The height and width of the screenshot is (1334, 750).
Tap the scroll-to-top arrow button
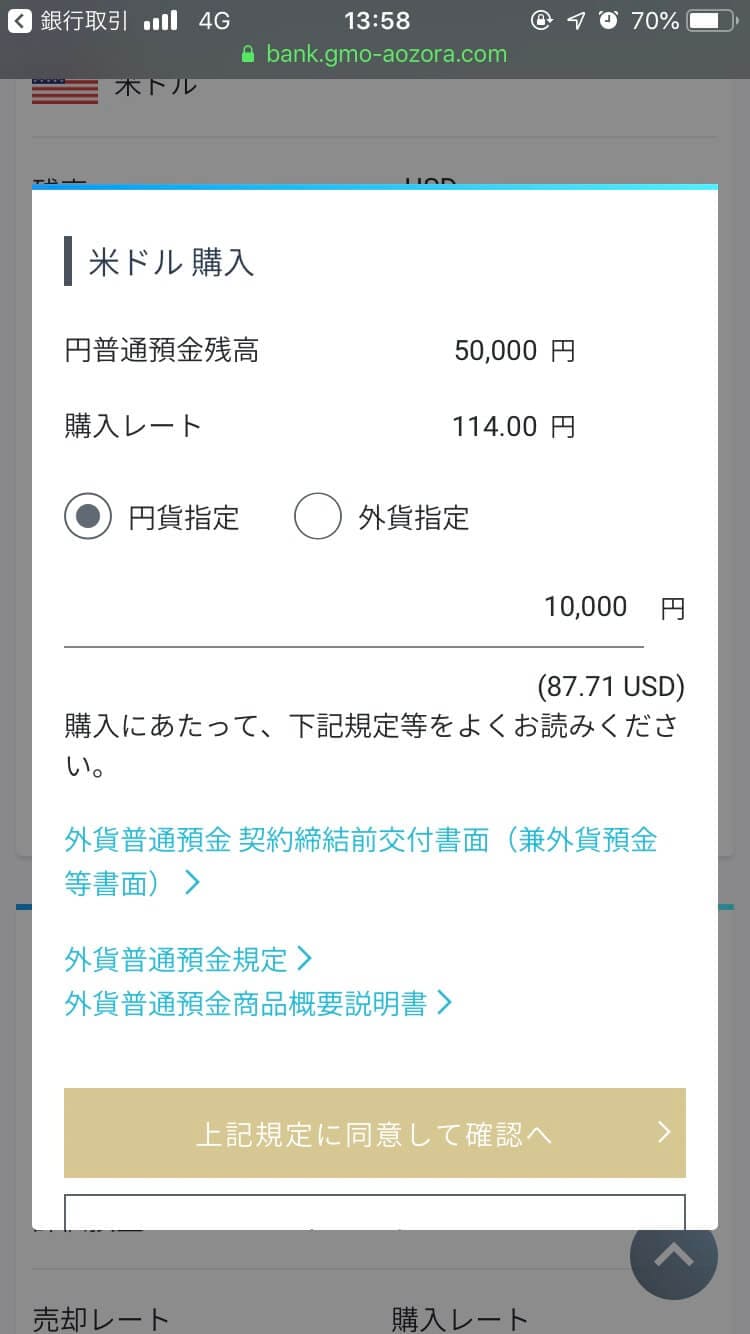pyautogui.click(x=674, y=1255)
